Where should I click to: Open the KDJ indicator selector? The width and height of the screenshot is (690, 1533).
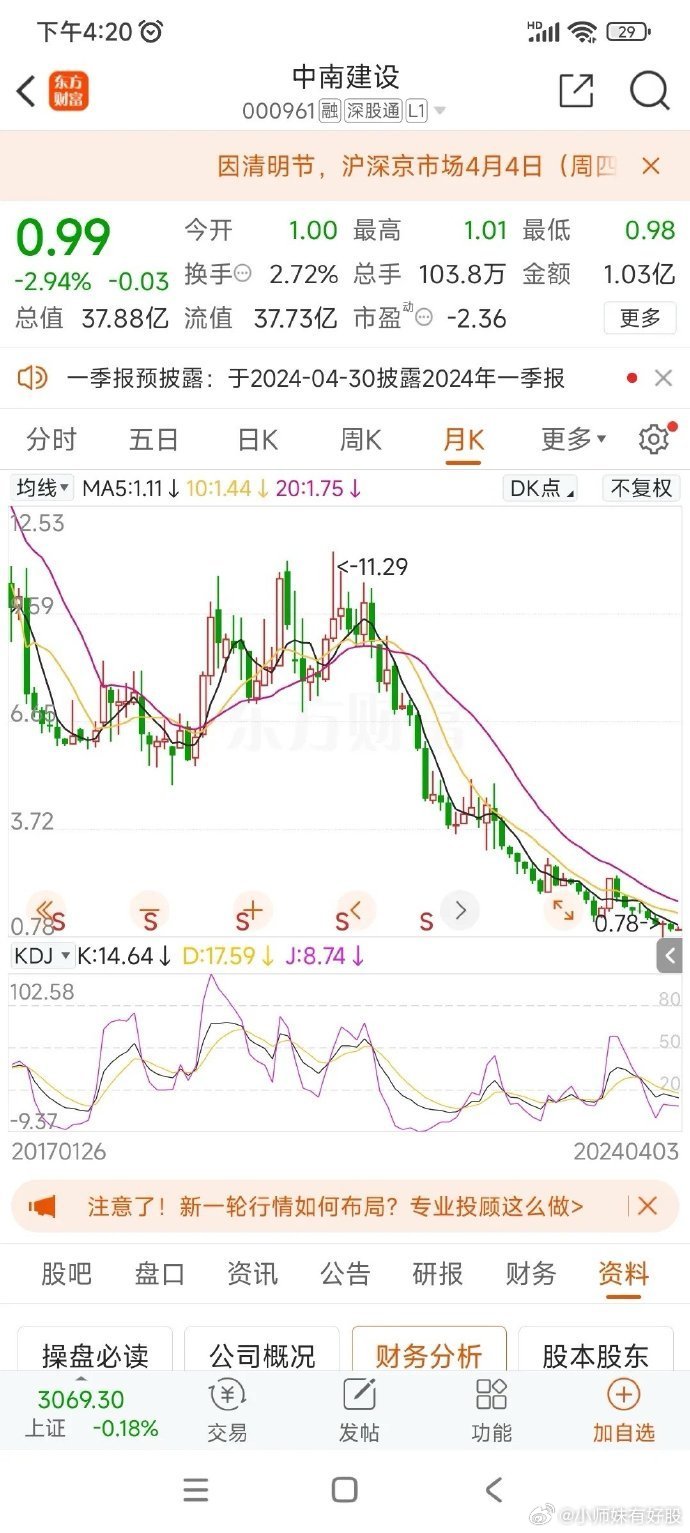coord(43,956)
